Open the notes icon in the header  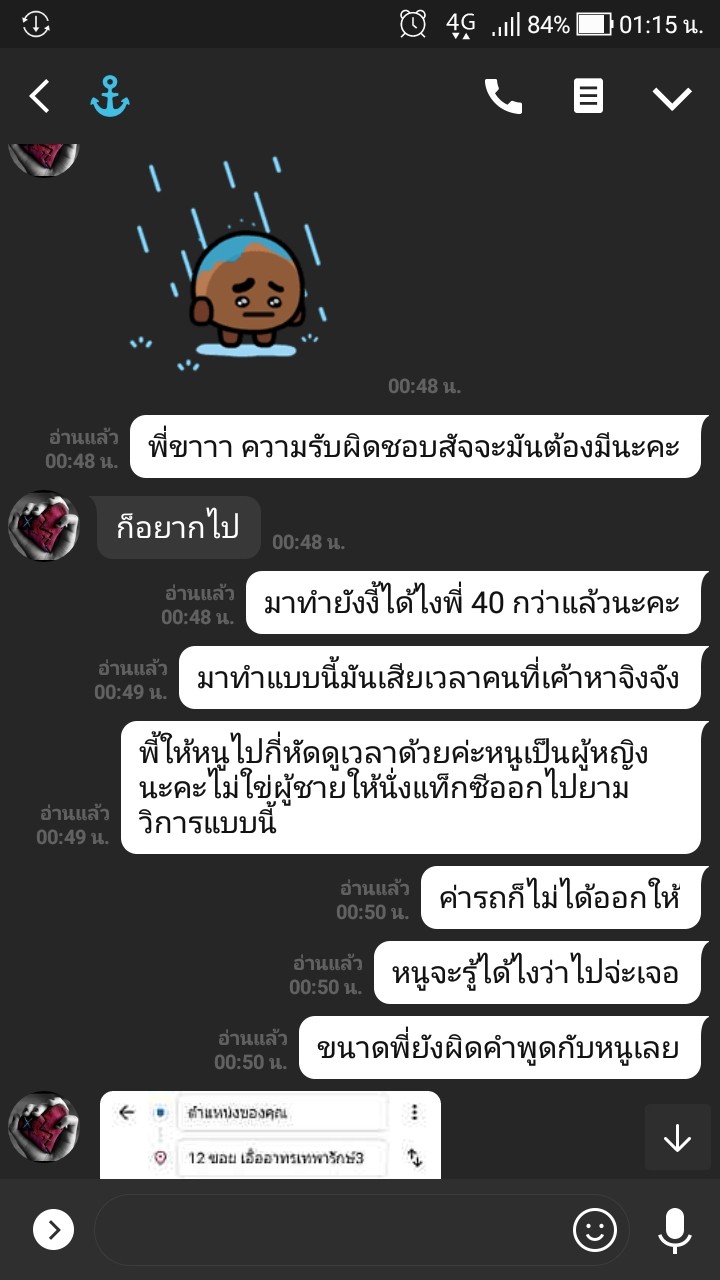click(x=588, y=96)
